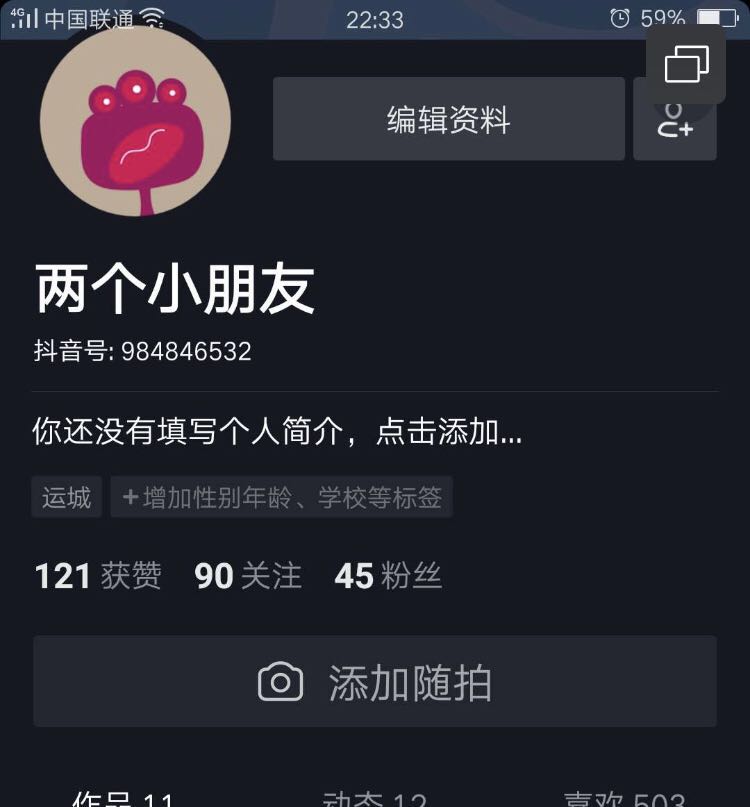Add a bio via 你还没有填写个人简介
The height and width of the screenshot is (807, 750).
click(277, 432)
